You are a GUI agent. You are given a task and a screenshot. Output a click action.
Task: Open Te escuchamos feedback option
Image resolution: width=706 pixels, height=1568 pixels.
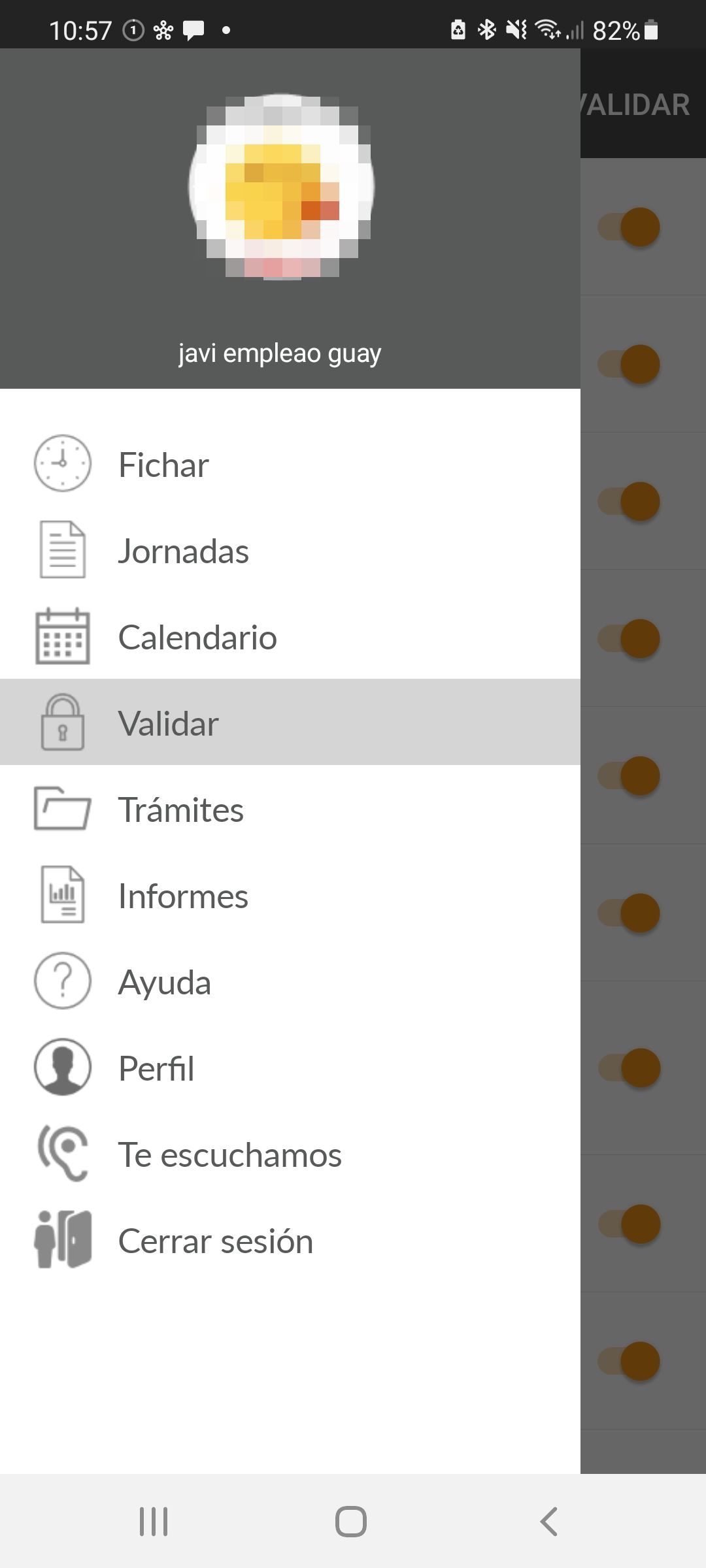coord(229,1154)
